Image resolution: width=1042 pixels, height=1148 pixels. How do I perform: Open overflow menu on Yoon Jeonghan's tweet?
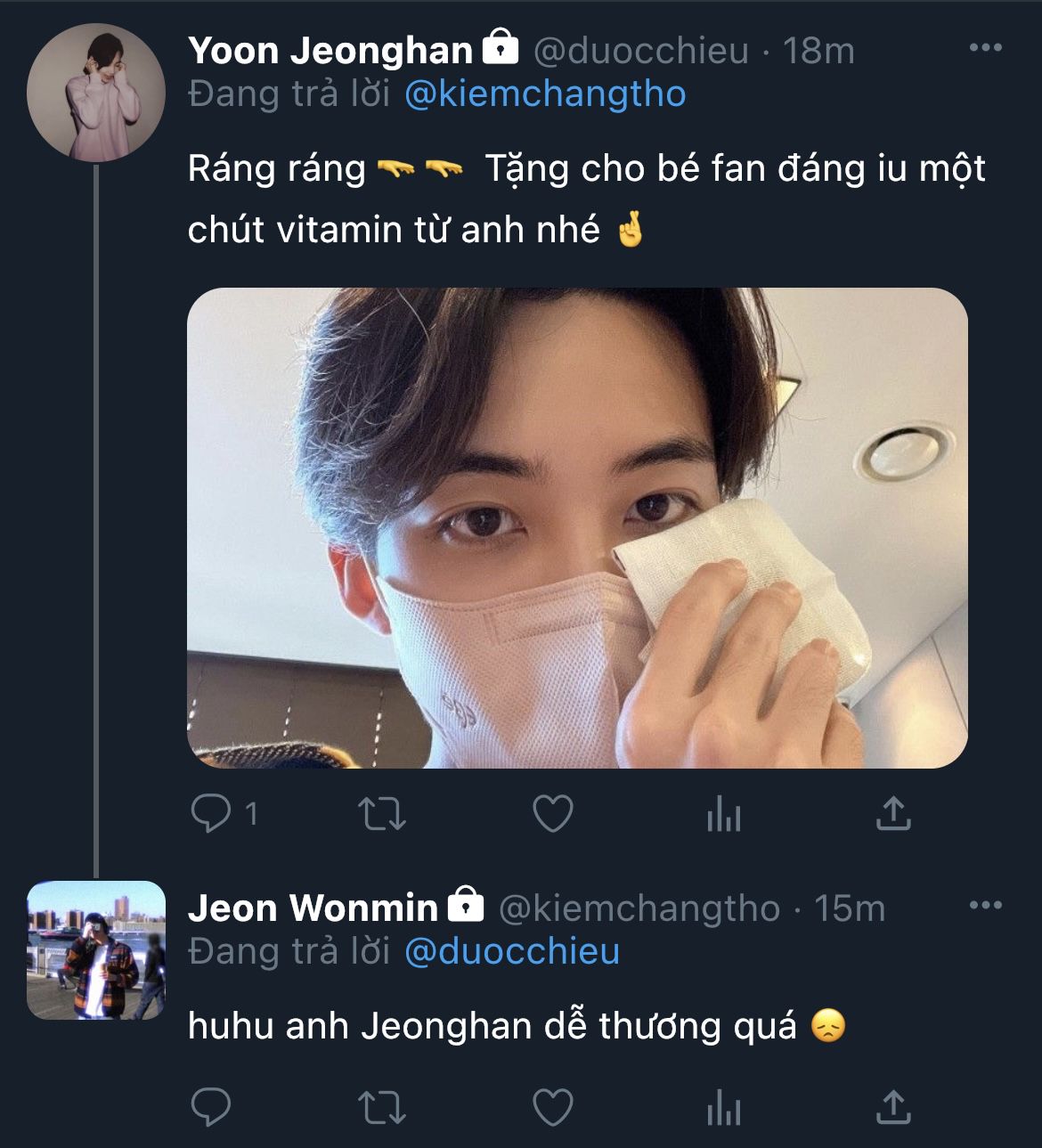click(985, 48)
